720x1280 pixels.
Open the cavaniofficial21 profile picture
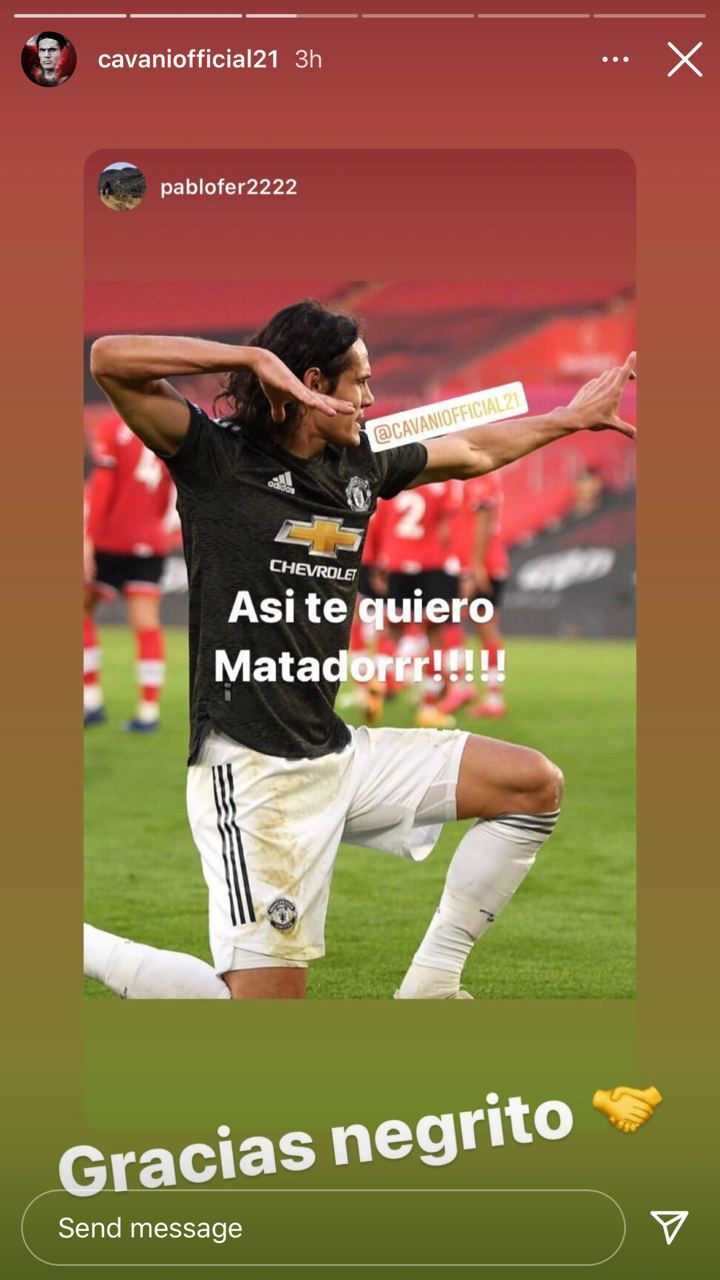[x=49, y=59]
